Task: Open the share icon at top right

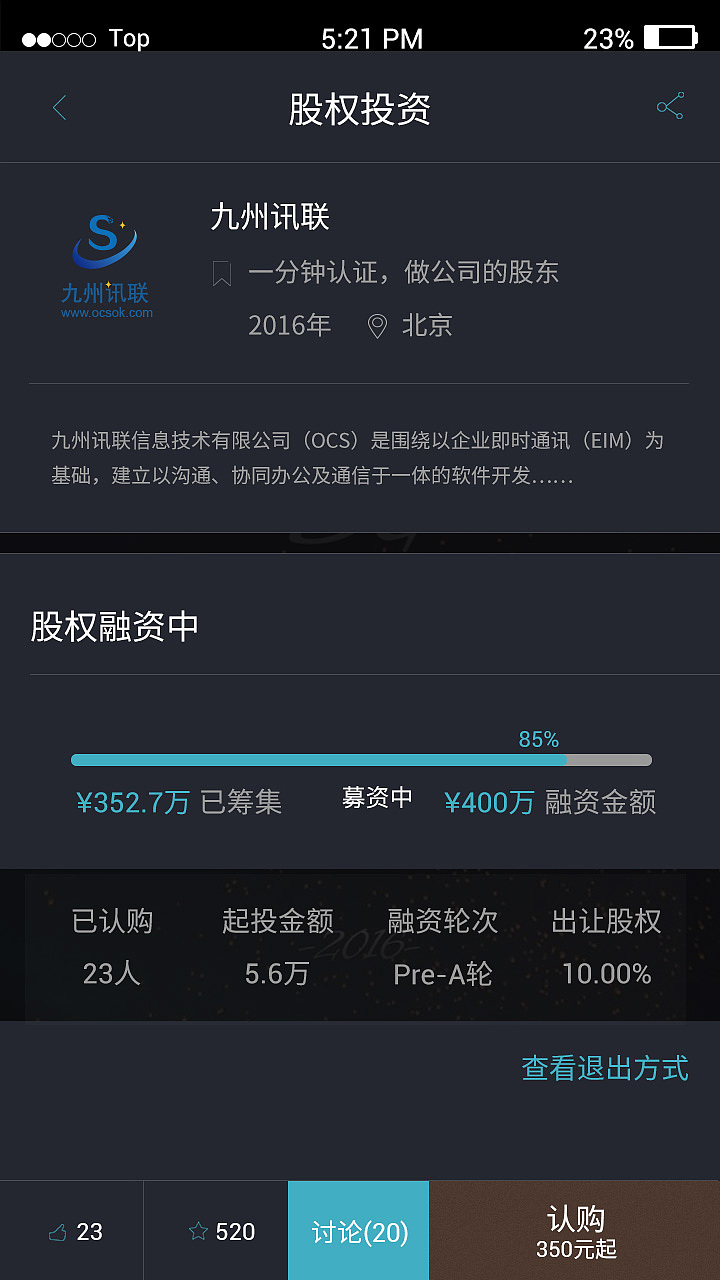Action: point(671,105)
